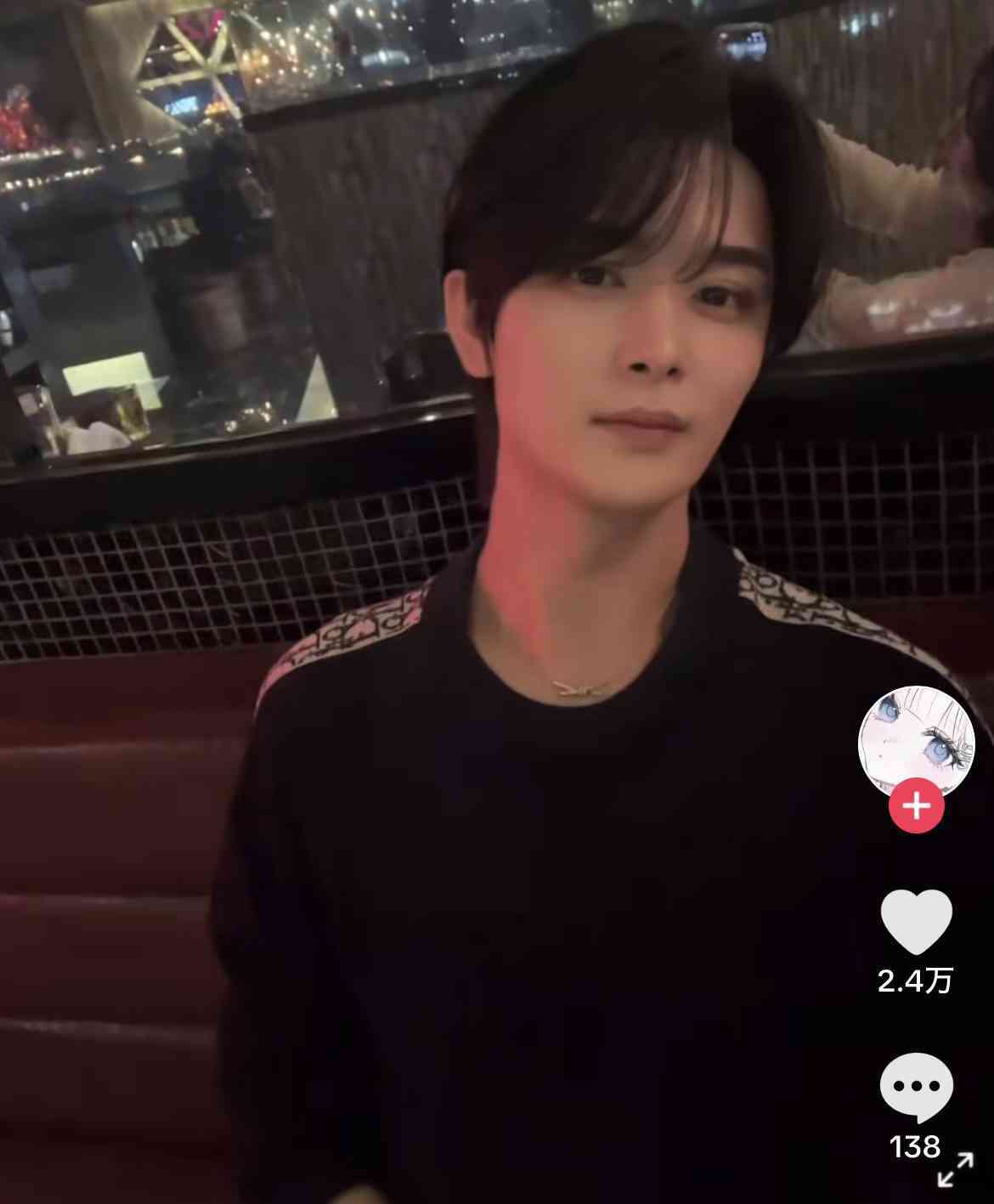The height and width of the screenshot is (1204, 994).
Task: Open the comments with 138 replies
Action: [x=916, y=1087]
